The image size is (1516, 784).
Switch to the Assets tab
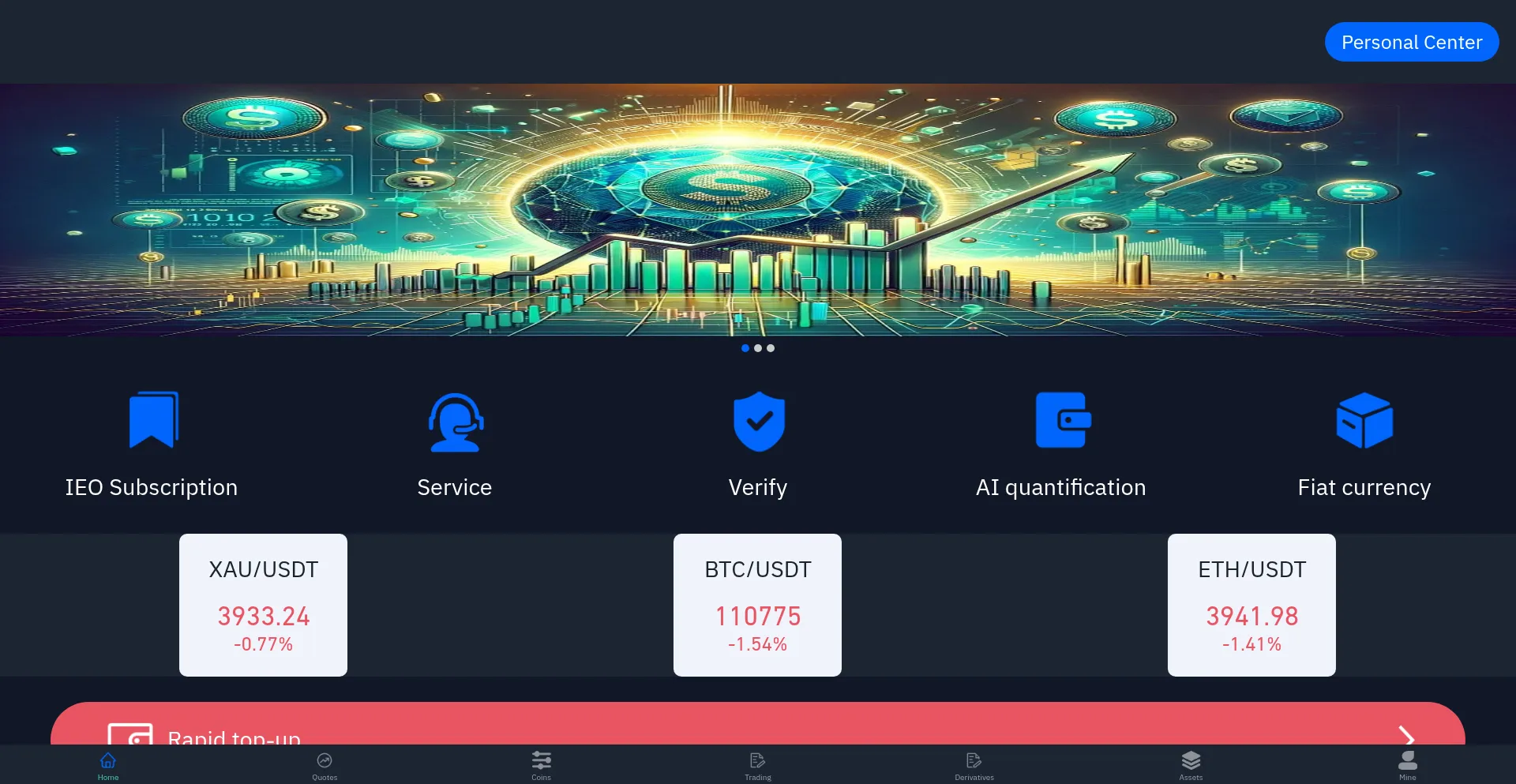coord(1191,765)
